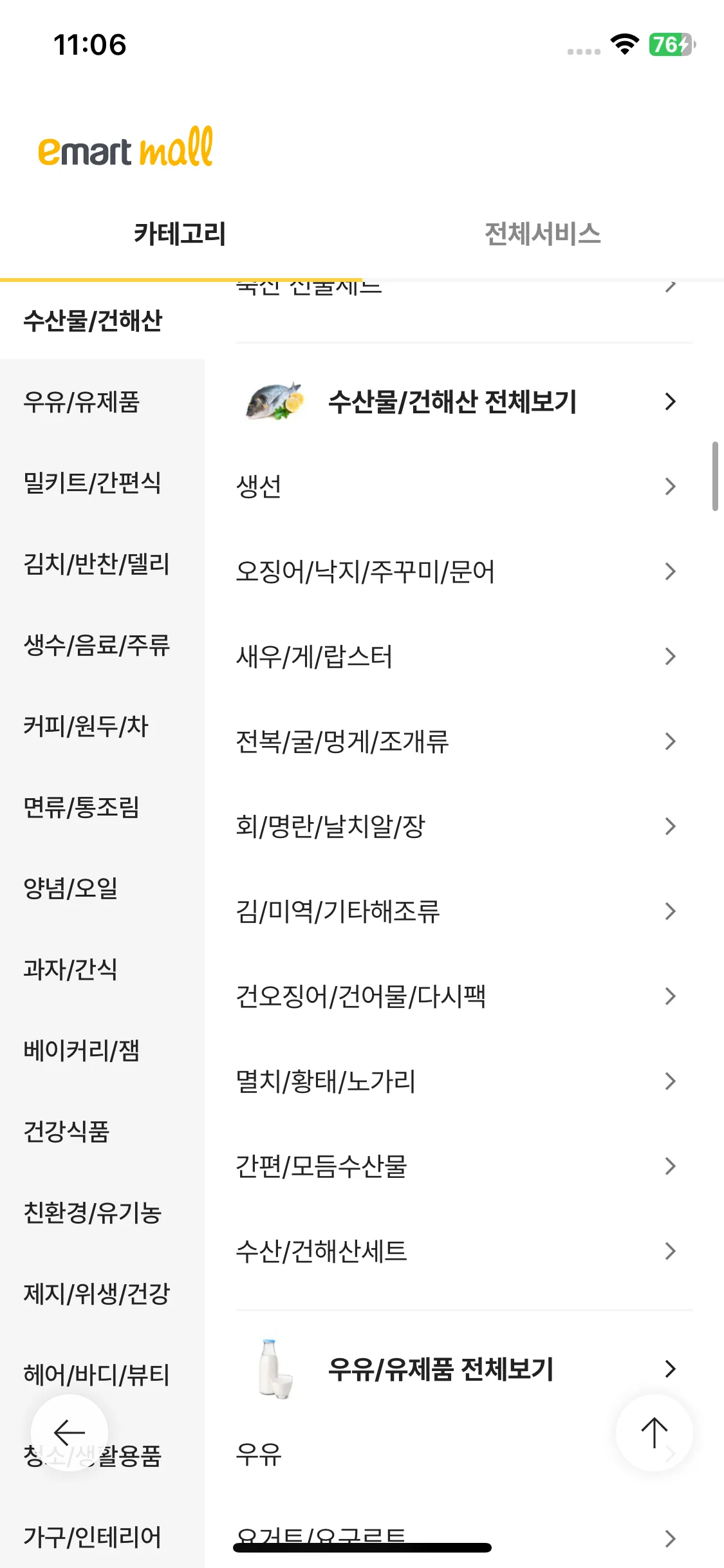Click the emart mall logo
The height and width of the screenshot is (1568, 724).
124,148
